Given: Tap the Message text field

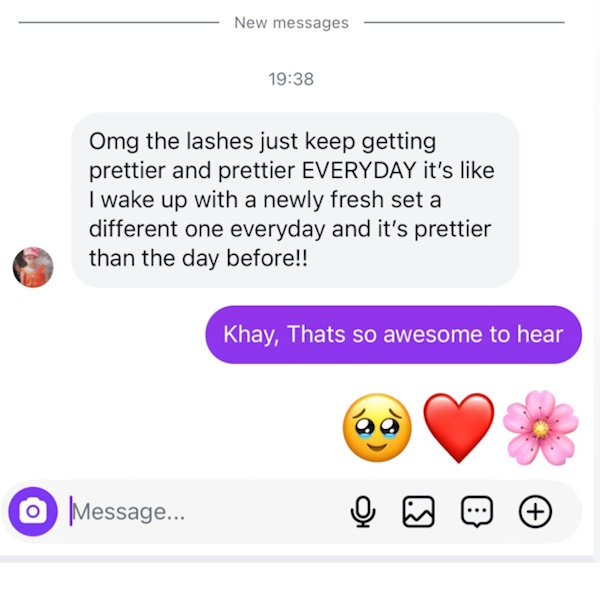Looking at the screenshot, I should coord(200,512).
